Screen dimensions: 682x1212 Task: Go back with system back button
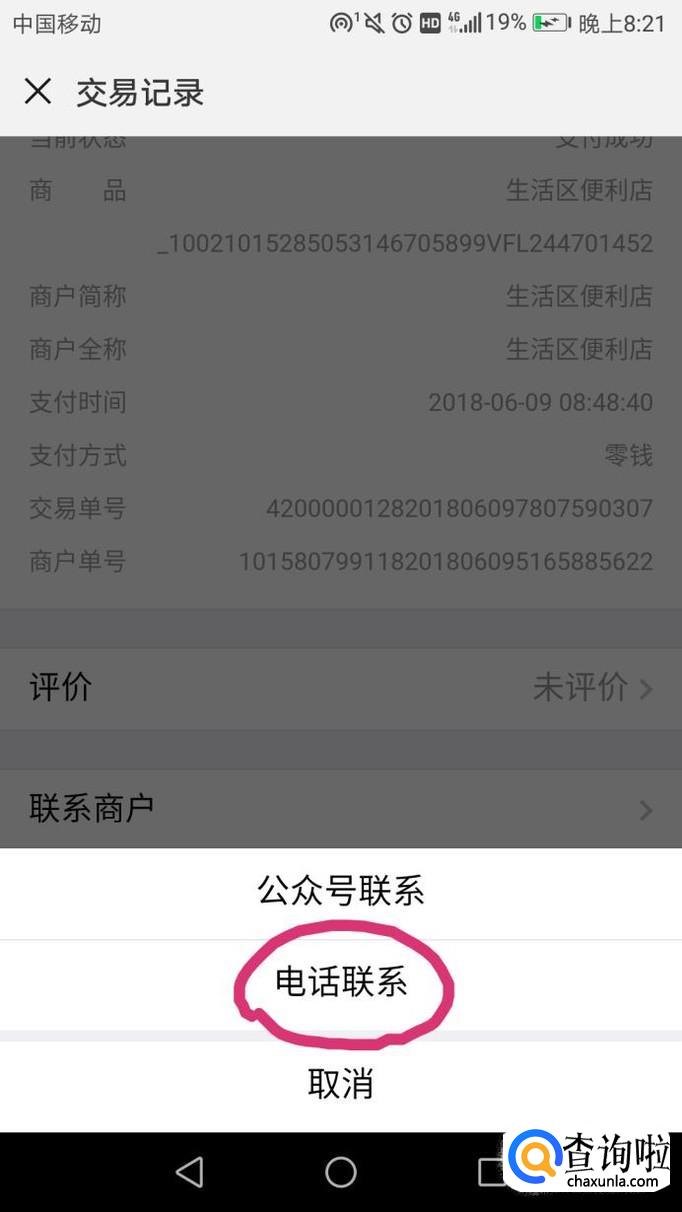pyautogui.click(x=189, y=1171)
